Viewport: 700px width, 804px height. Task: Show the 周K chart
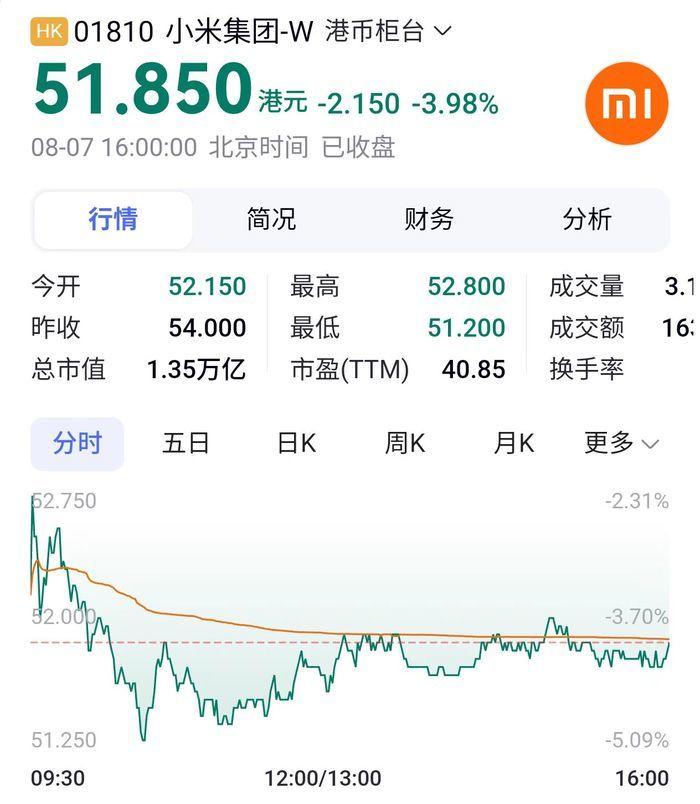click(405, 443)
